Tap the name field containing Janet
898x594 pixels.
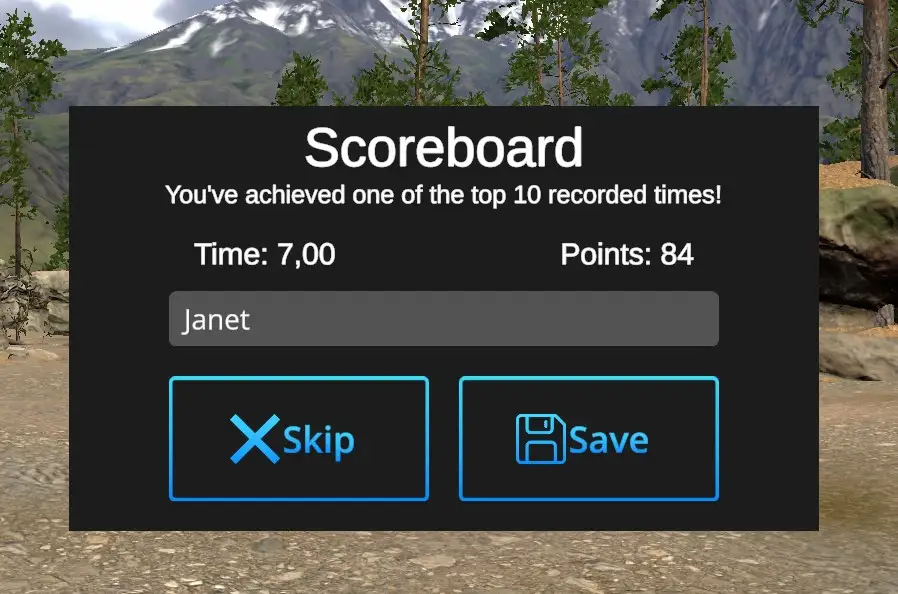tap(443, 319)
